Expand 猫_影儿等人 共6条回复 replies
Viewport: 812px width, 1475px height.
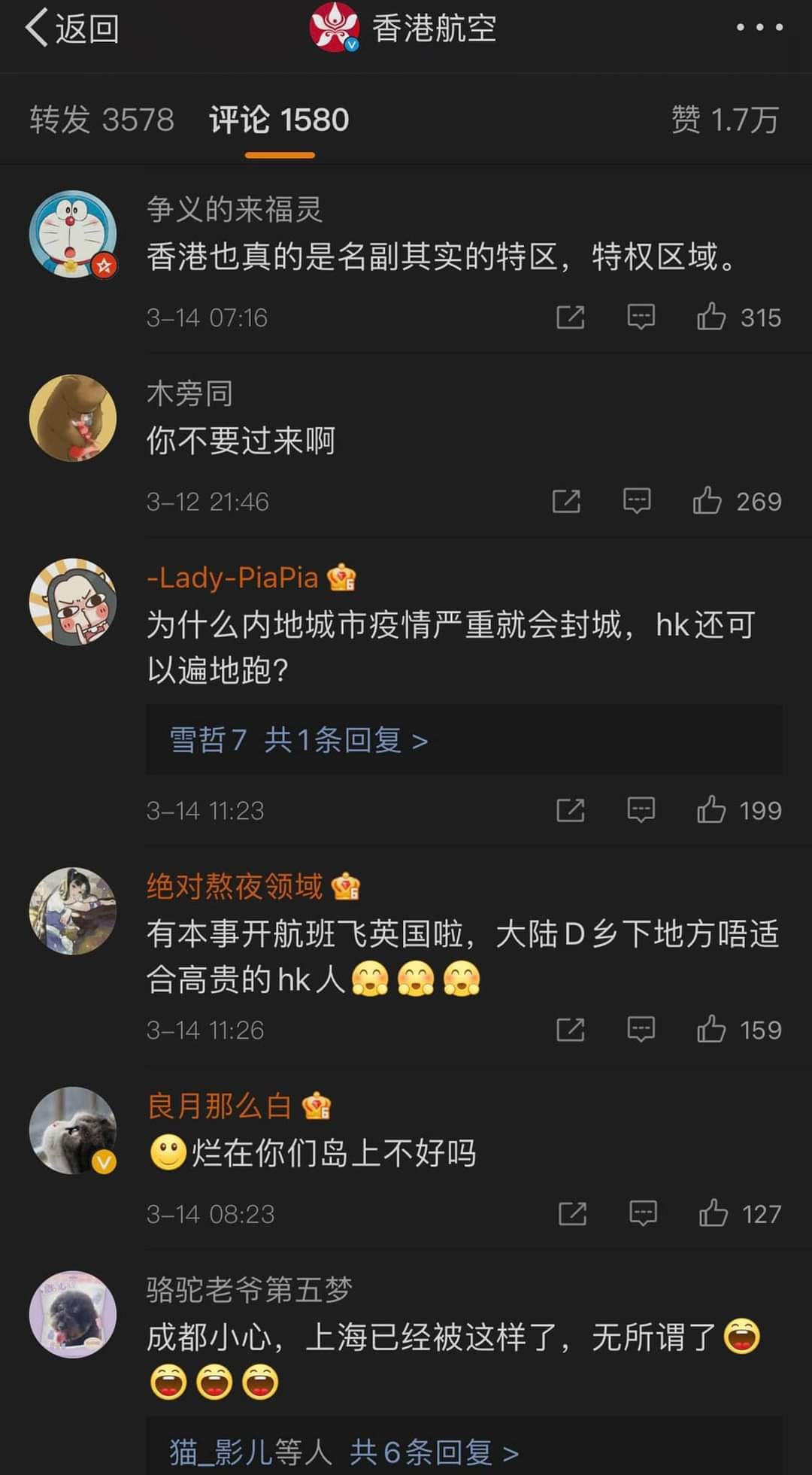pos(344,1452)
